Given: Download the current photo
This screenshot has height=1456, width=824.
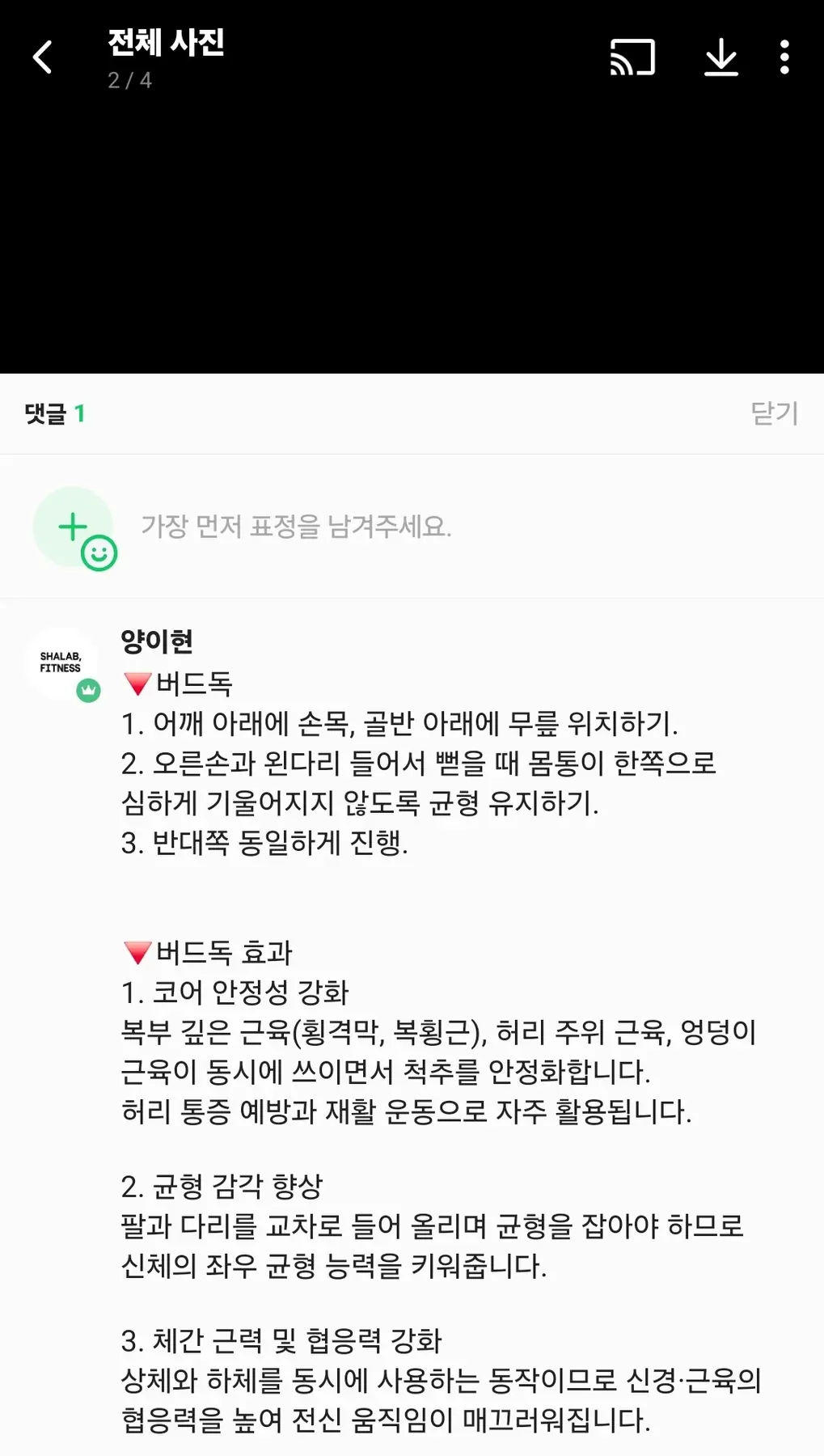Looking at the screenshot, I should [720, 57].
